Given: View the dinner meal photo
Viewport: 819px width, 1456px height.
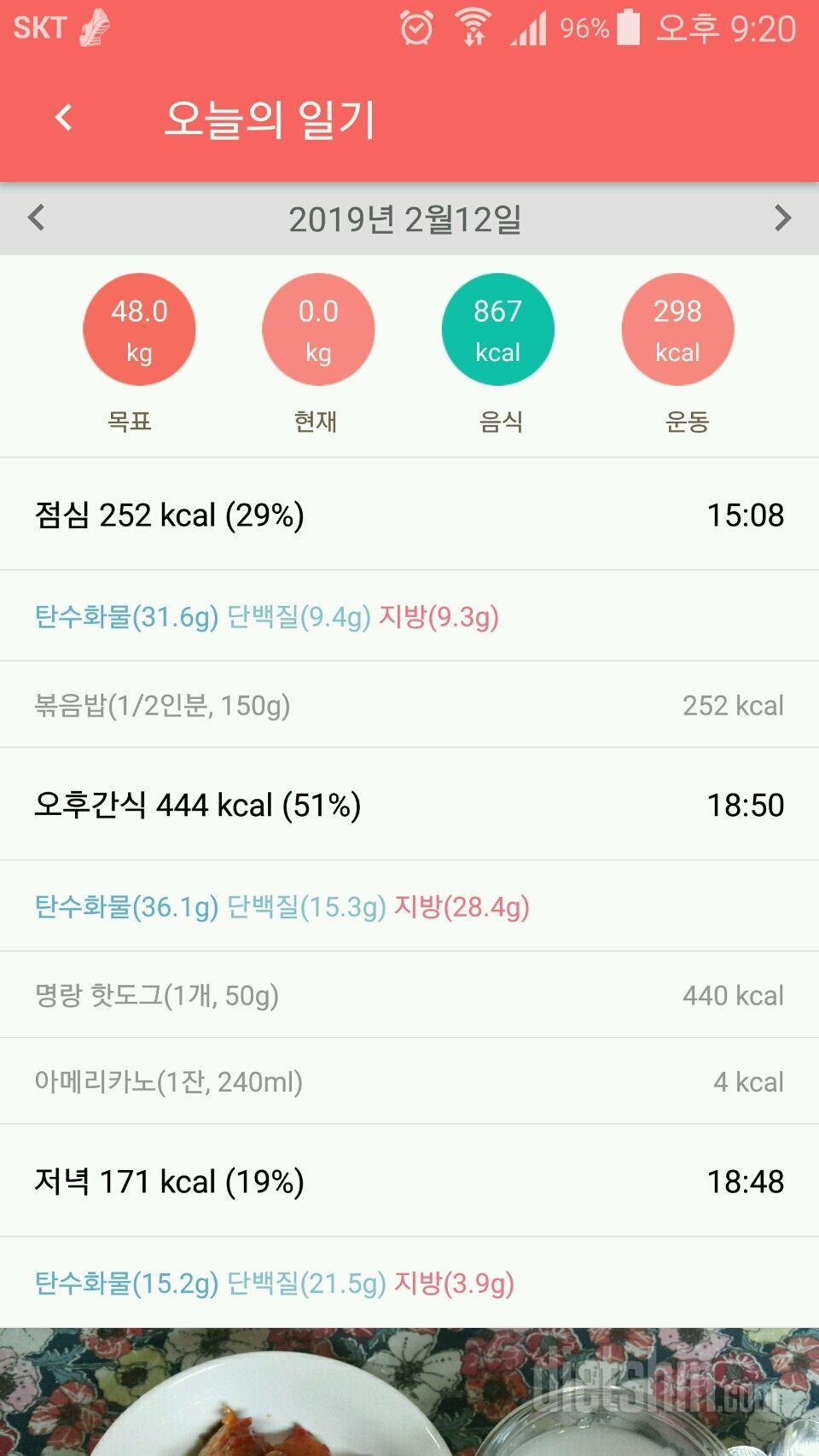Looking at the screenshot, I should pos(409,1391).
